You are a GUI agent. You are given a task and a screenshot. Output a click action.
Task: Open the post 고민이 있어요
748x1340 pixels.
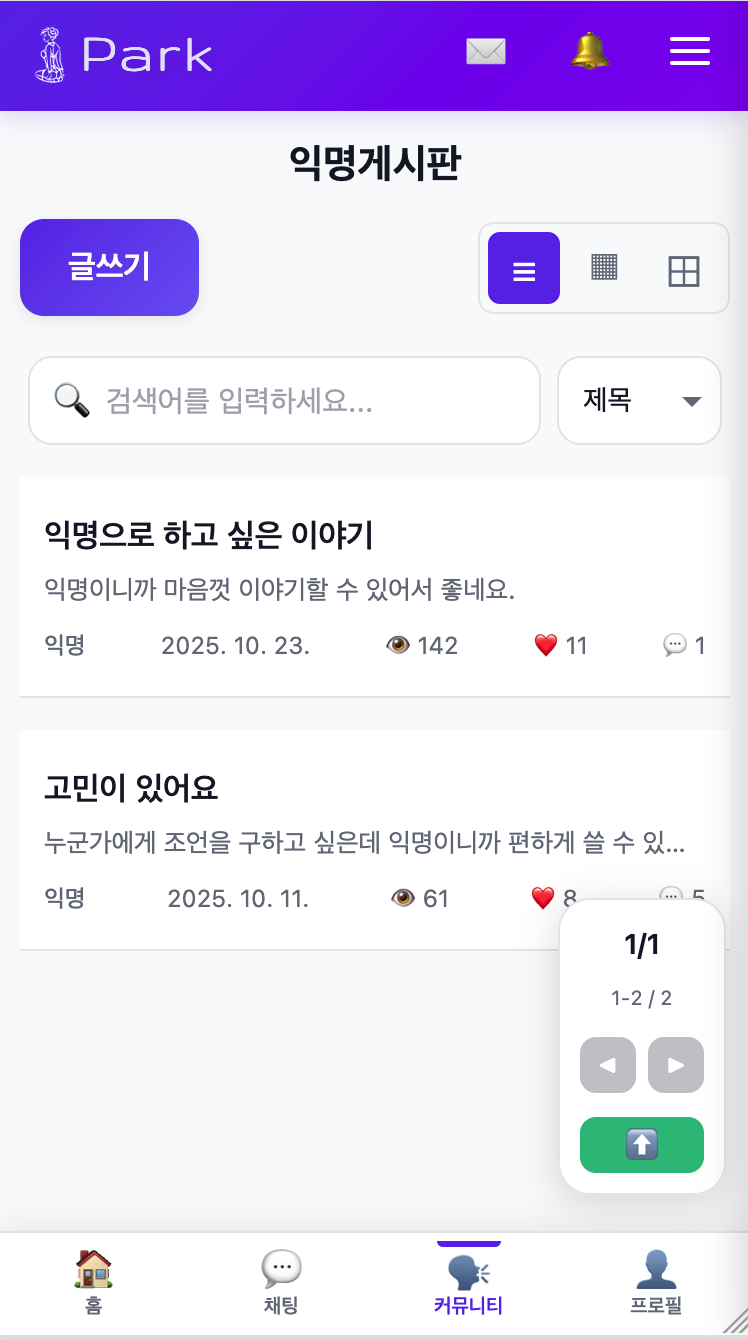(131, 788)
